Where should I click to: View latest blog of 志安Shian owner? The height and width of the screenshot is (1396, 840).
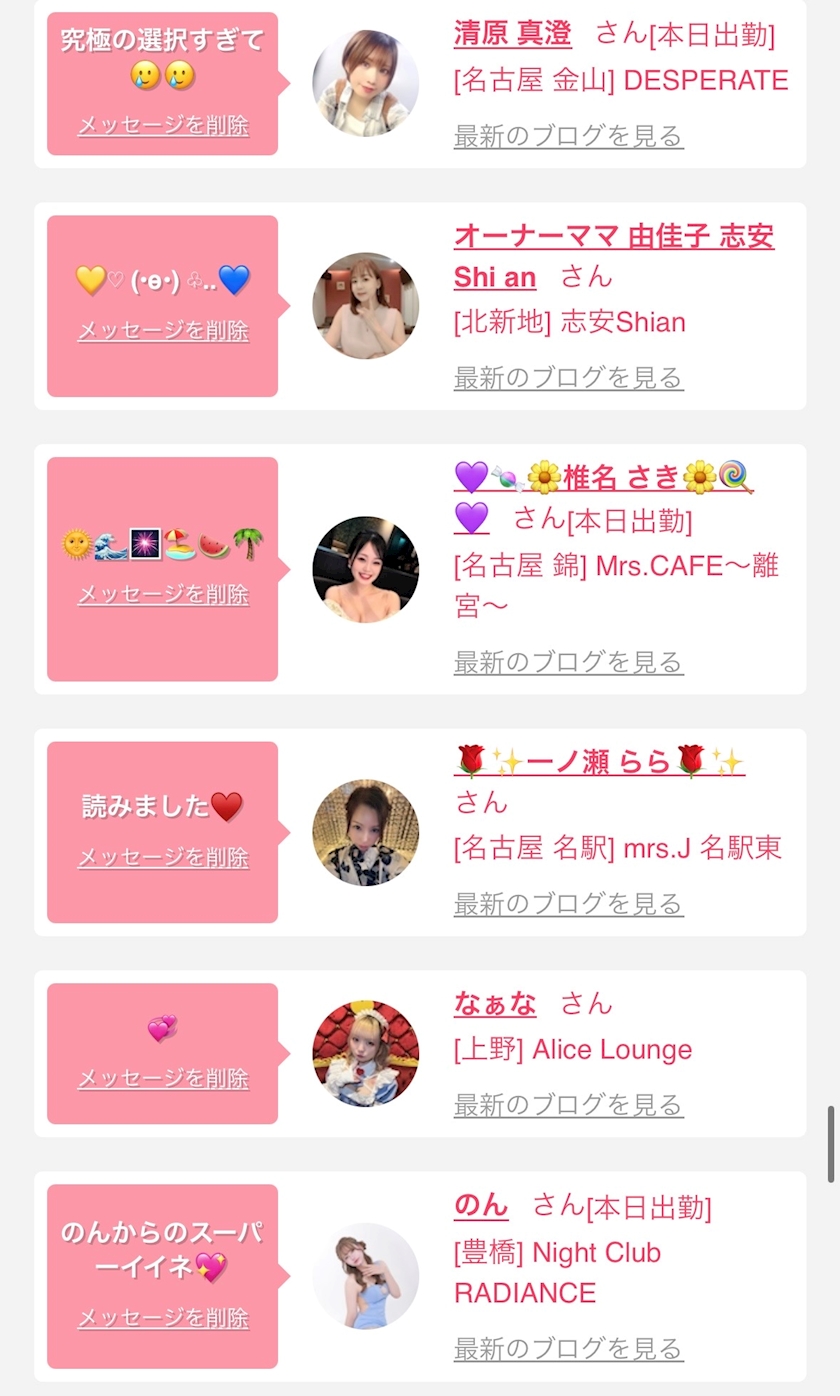pos(568,378)
